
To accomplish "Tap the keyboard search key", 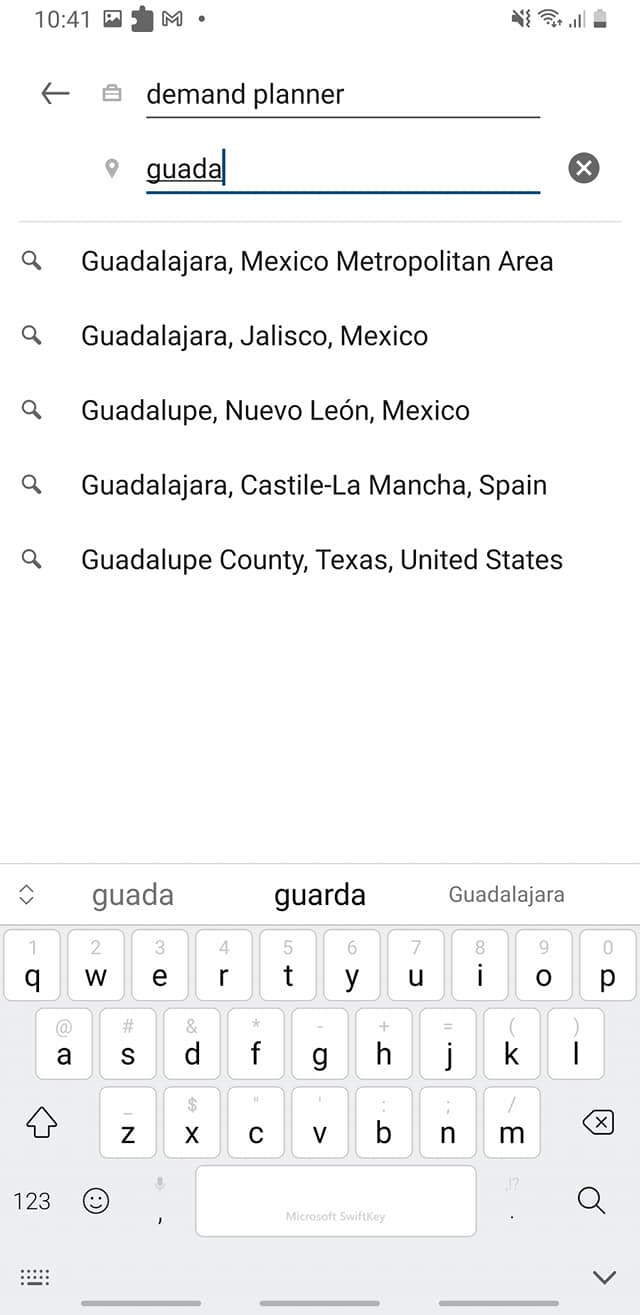I will (x=591, y=1201).
